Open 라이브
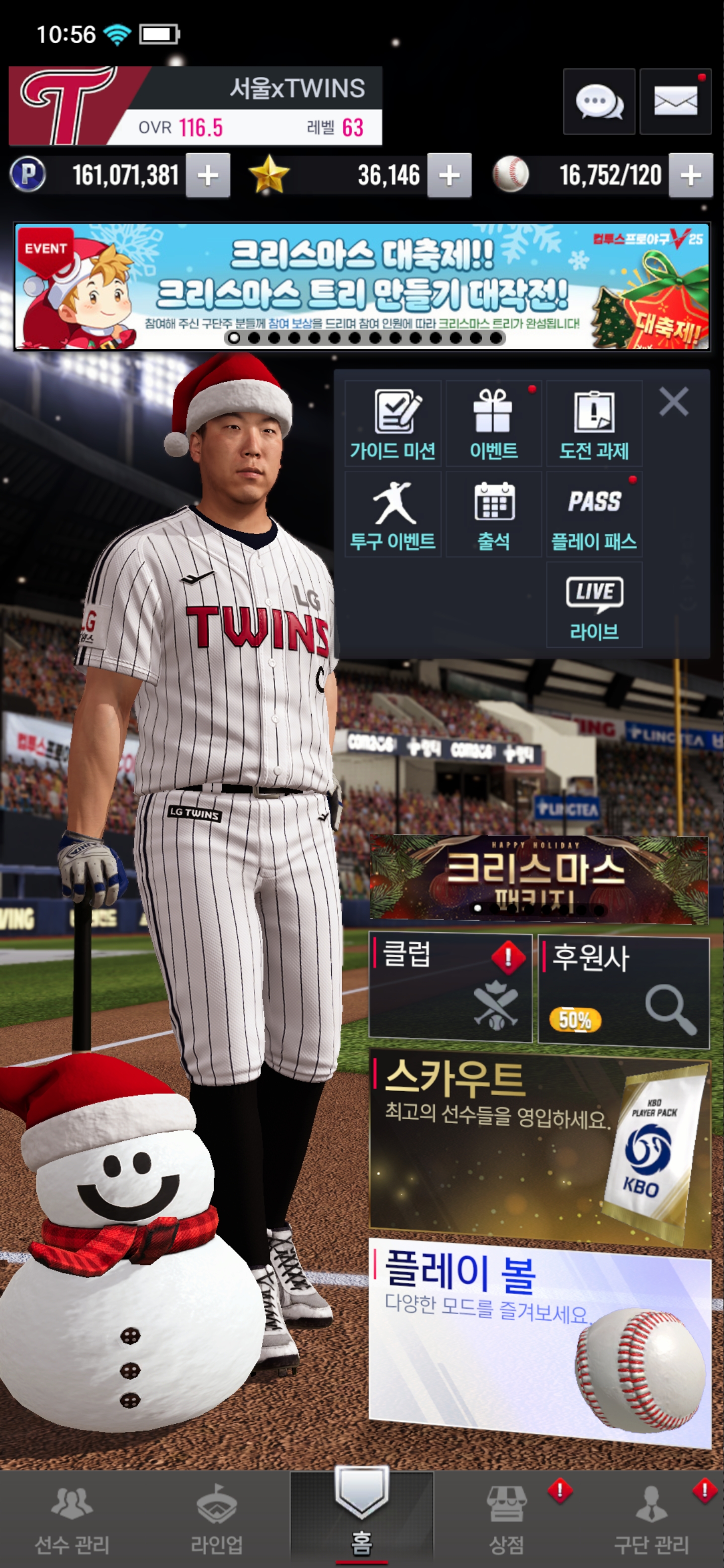Image resolution: width=724 pixels, height=1568 pixels. tap(594, 605)
